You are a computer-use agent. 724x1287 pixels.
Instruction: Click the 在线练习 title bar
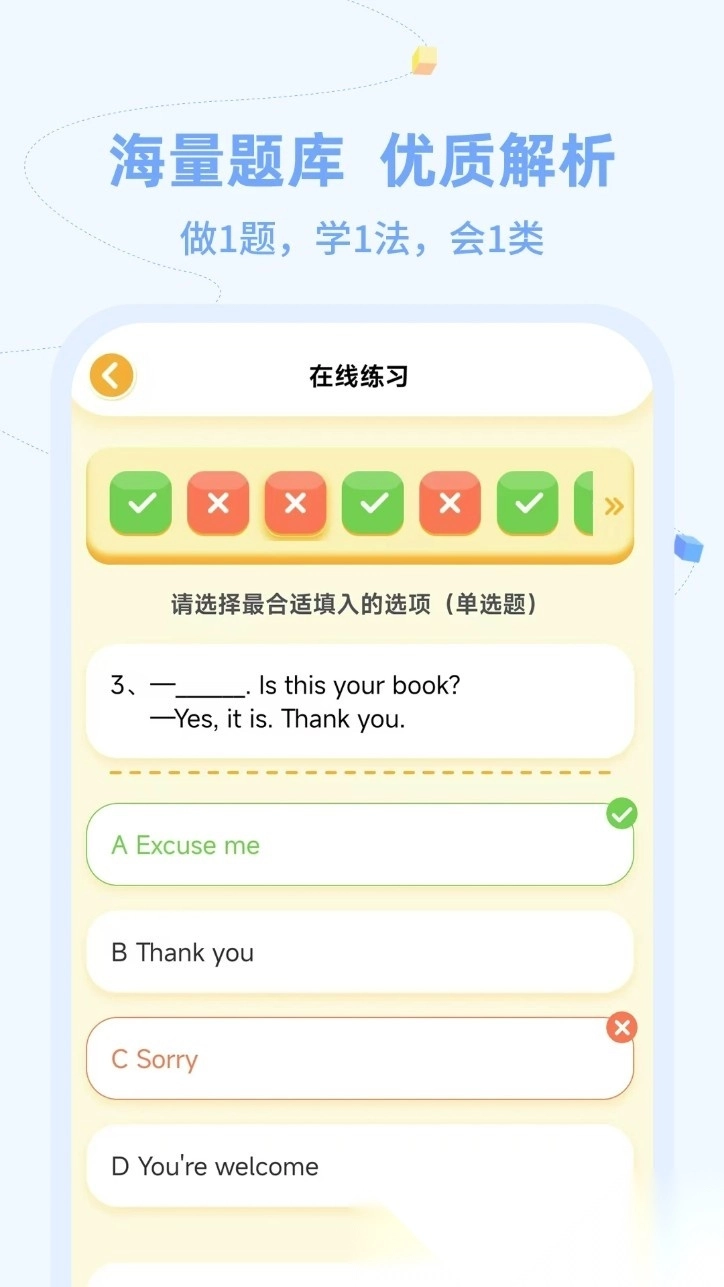pos(360,377)
